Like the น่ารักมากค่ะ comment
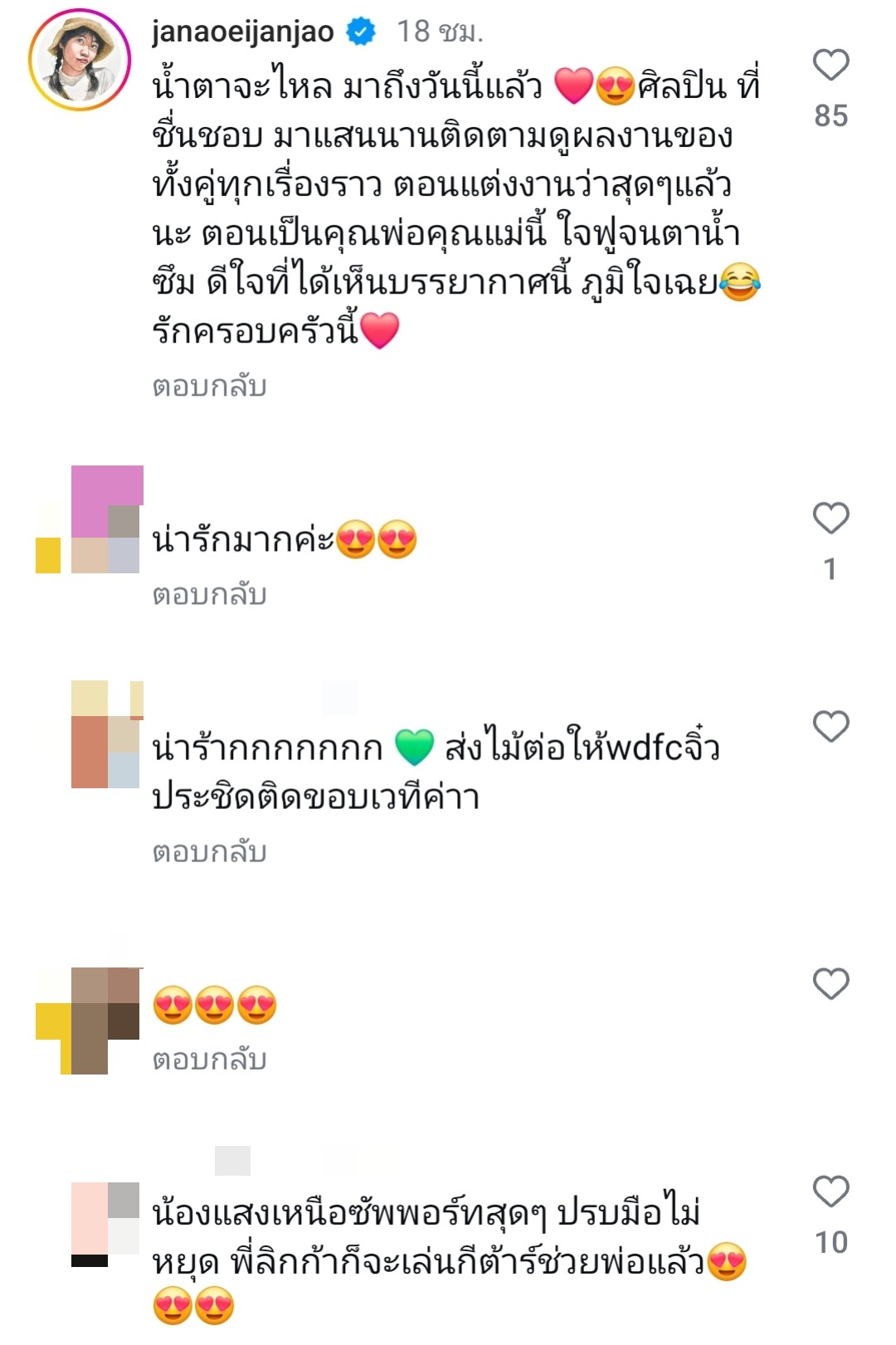Viewport: 896px width, 1345px height. point(830,519)
